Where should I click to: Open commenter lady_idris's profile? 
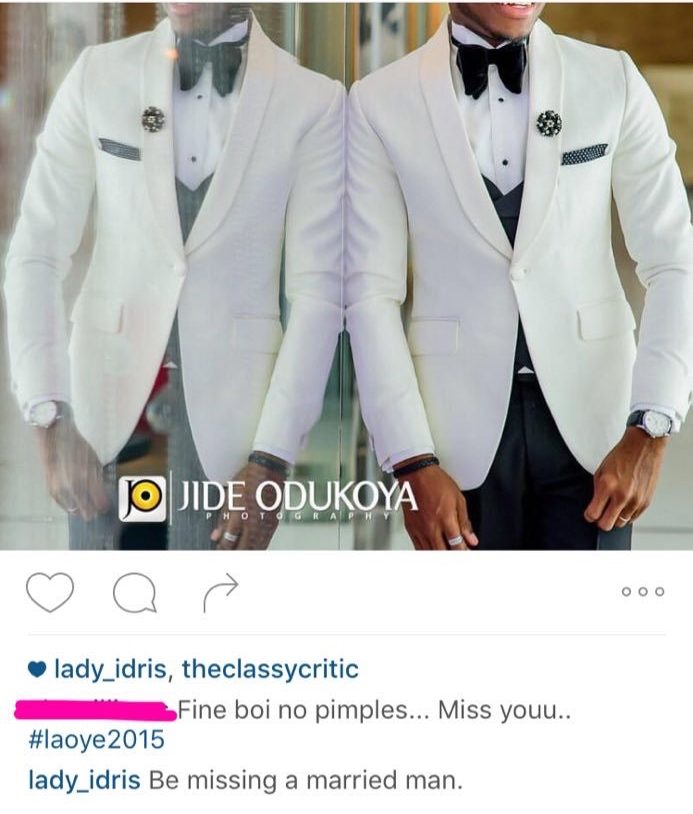pos(80,779)
